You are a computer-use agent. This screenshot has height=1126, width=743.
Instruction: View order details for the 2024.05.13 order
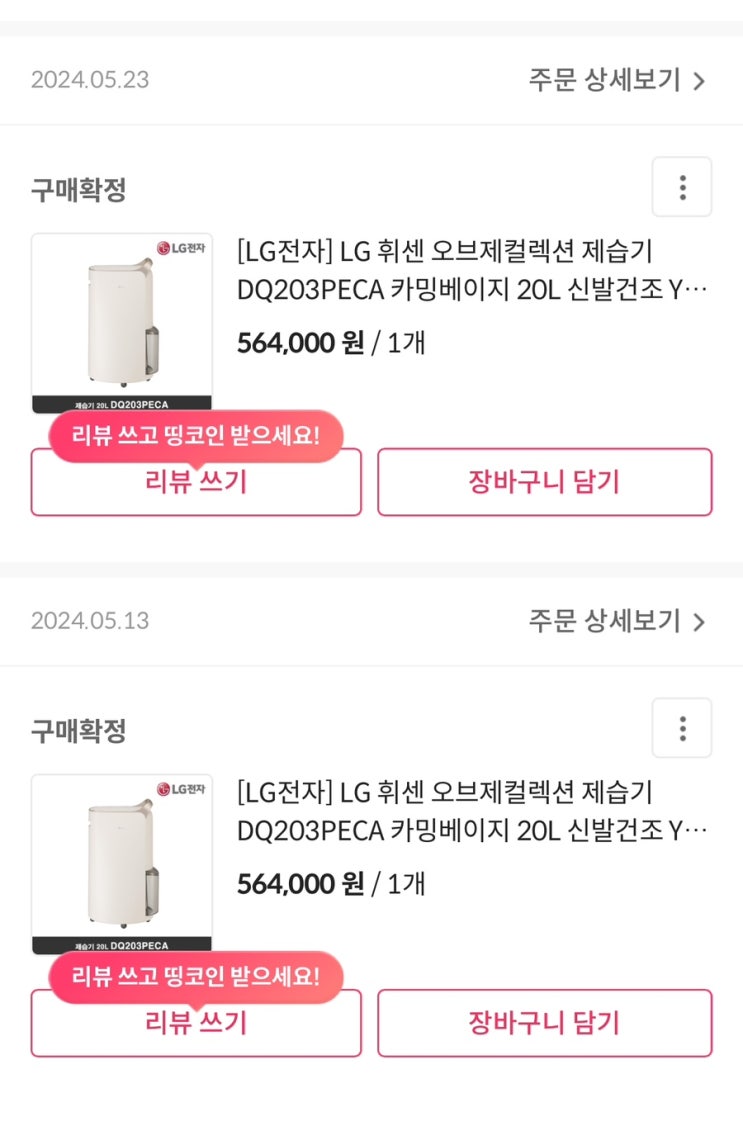pyautogui.click(x=616, y=621)
